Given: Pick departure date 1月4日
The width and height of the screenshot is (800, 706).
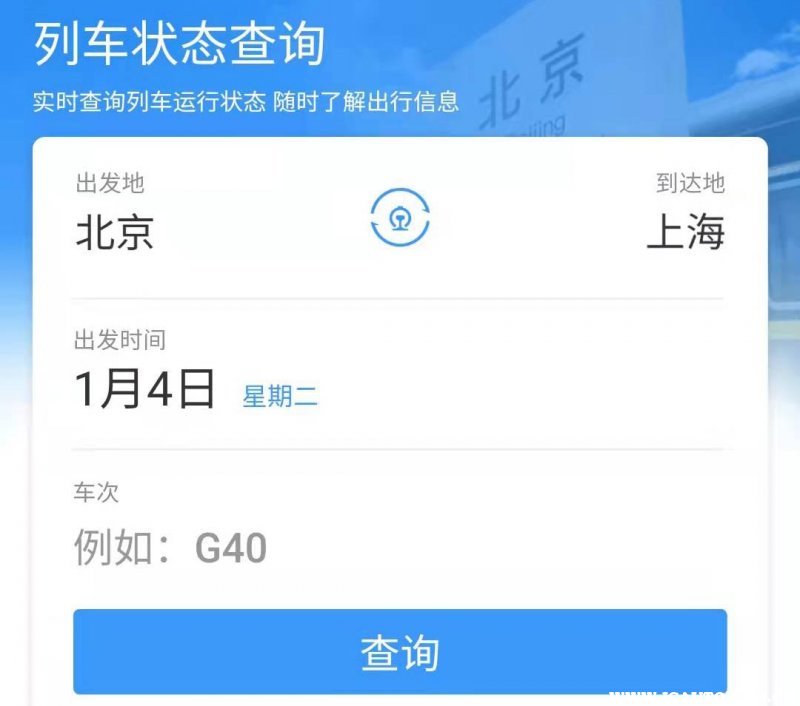Looking at the screenshot, I should tap(146, 390).
